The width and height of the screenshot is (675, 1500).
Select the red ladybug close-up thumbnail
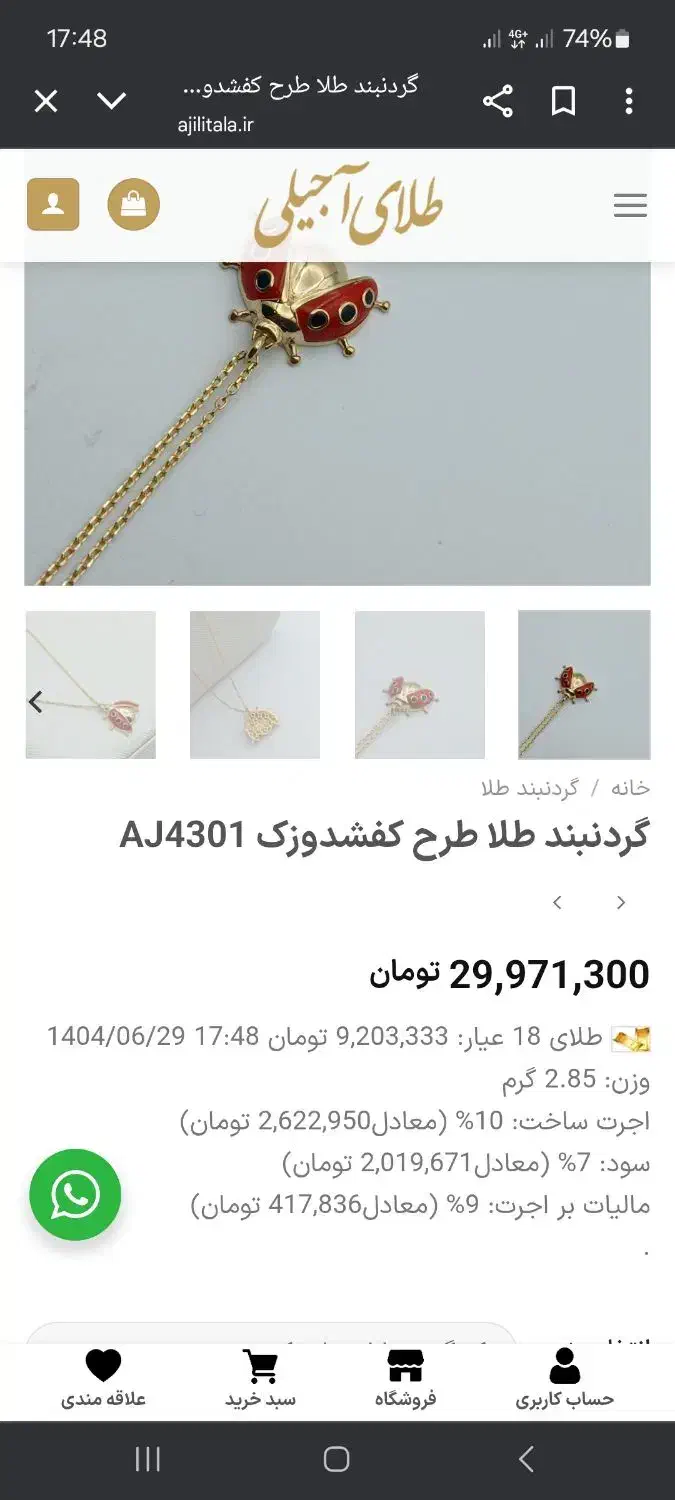(584, 685)
